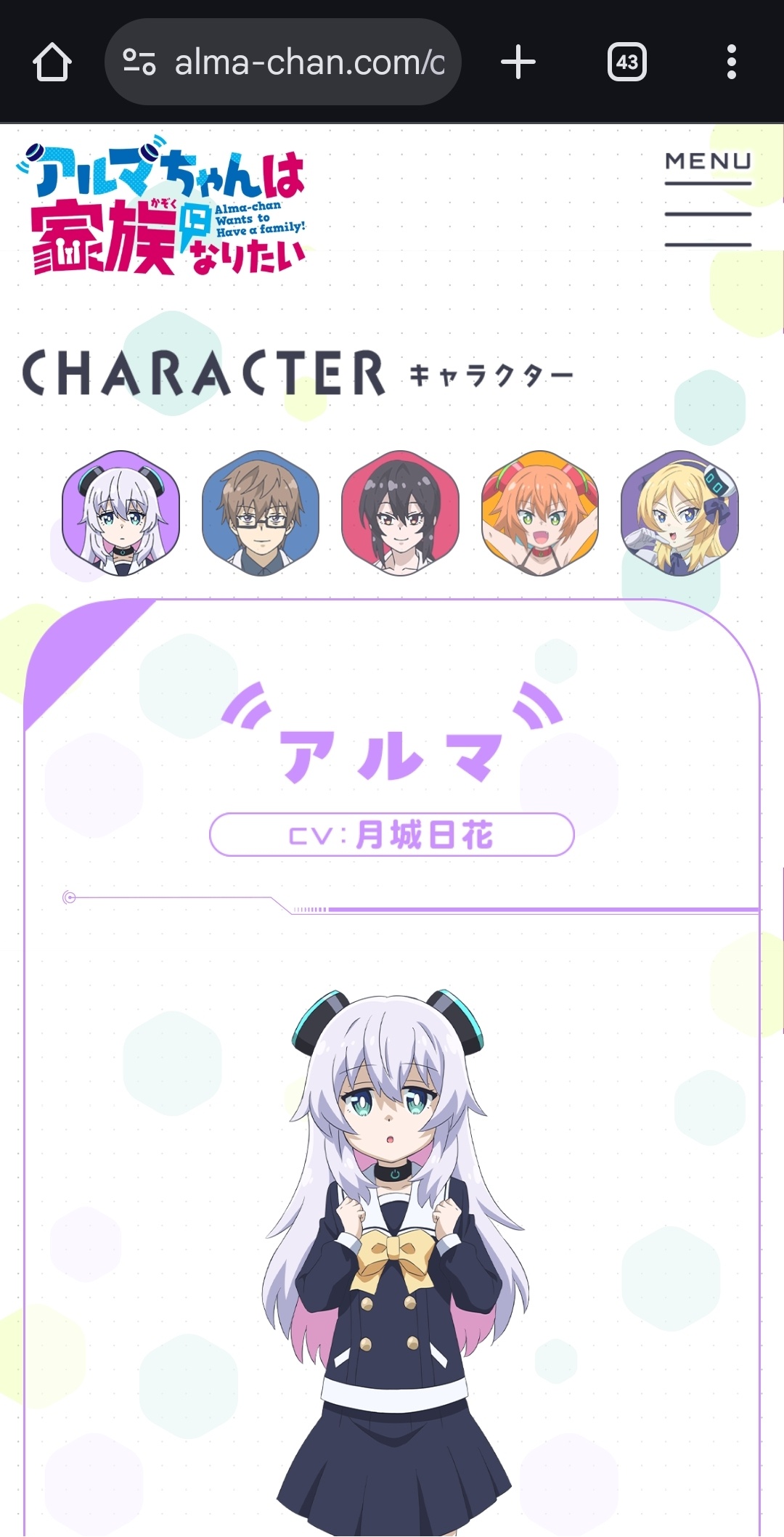Open a new browser tab
Viewport: 784px width, 1537px height.
(518, 62)
